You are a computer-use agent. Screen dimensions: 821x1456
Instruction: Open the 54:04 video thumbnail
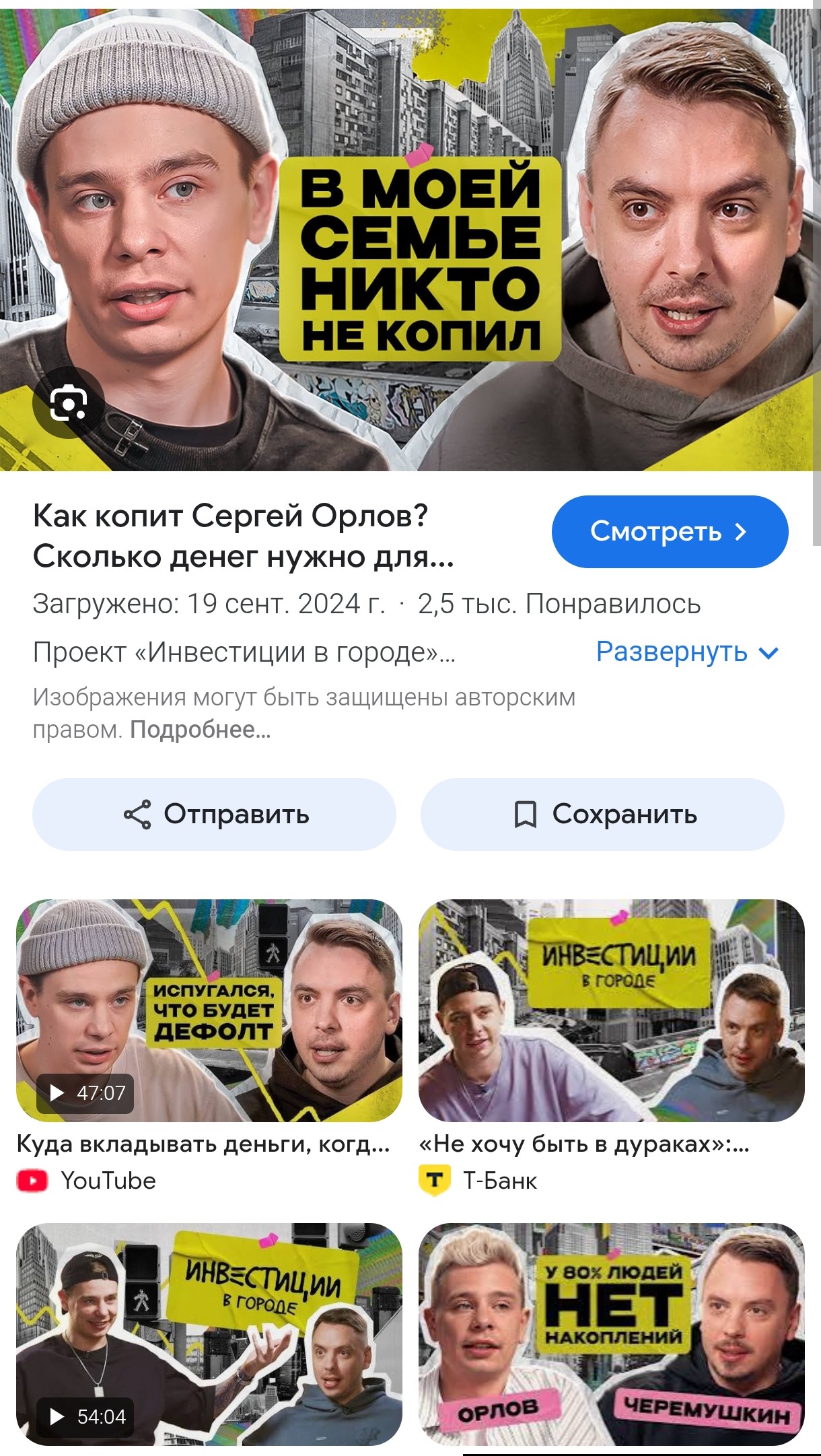click(x=209, y=1334)
